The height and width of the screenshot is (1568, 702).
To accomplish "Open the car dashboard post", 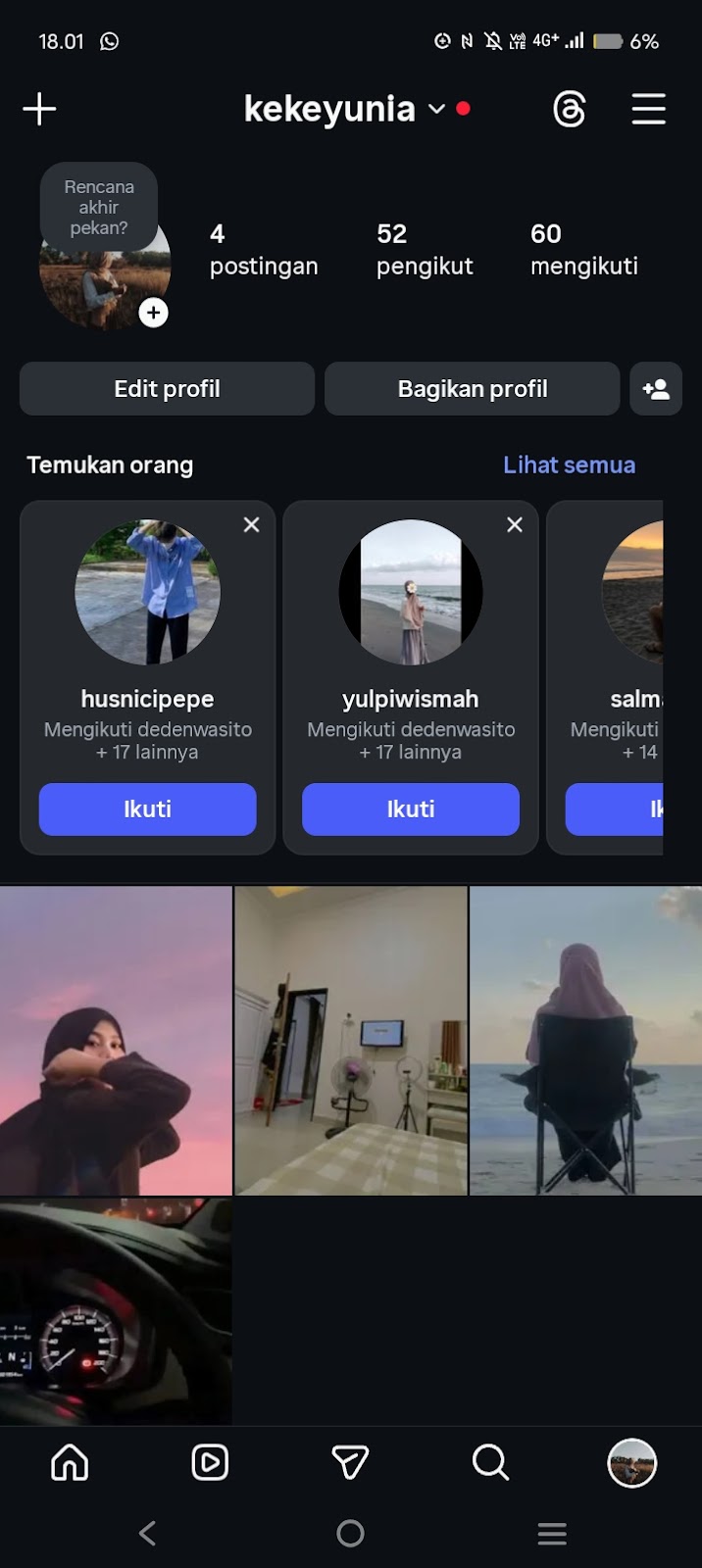I will coord(116,1311).
